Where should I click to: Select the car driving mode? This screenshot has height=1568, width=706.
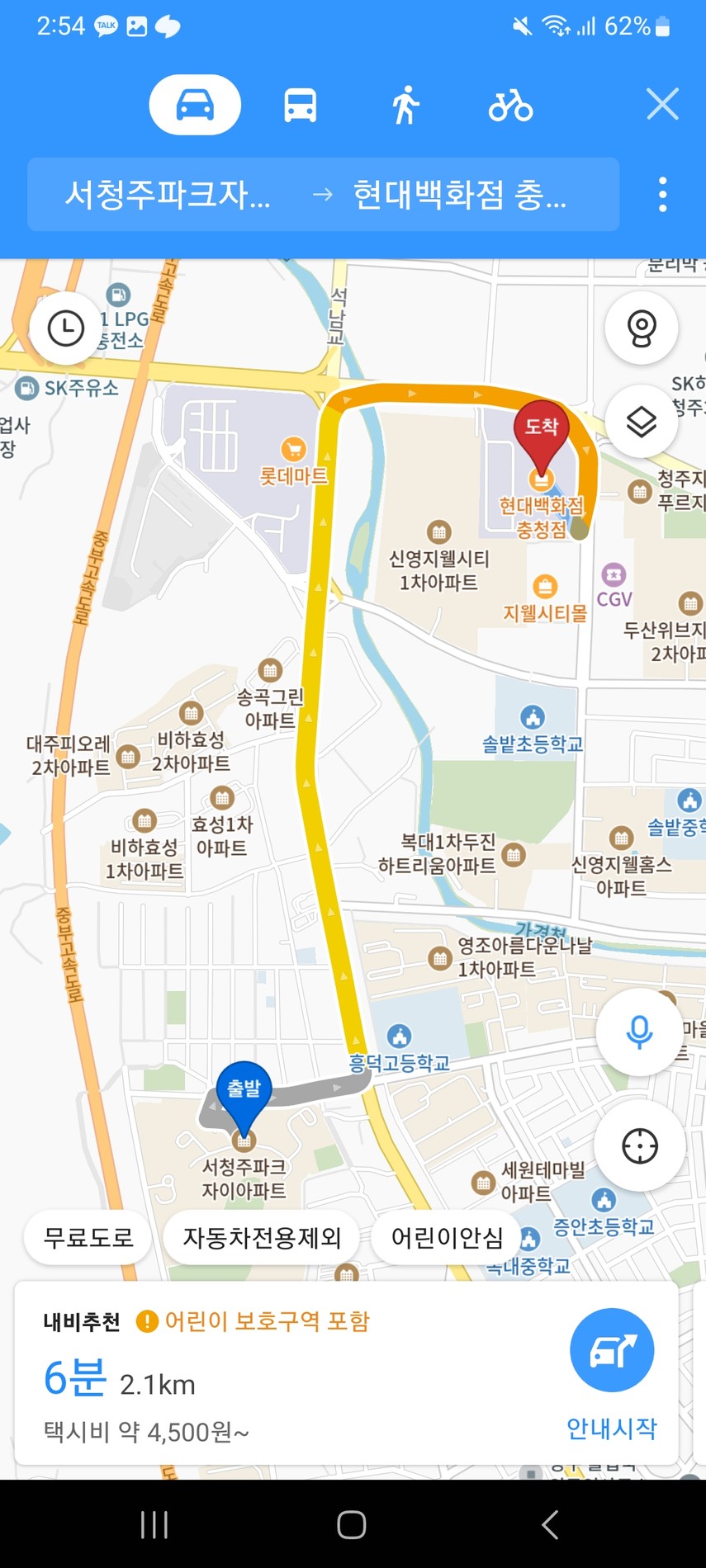(195, 105)
